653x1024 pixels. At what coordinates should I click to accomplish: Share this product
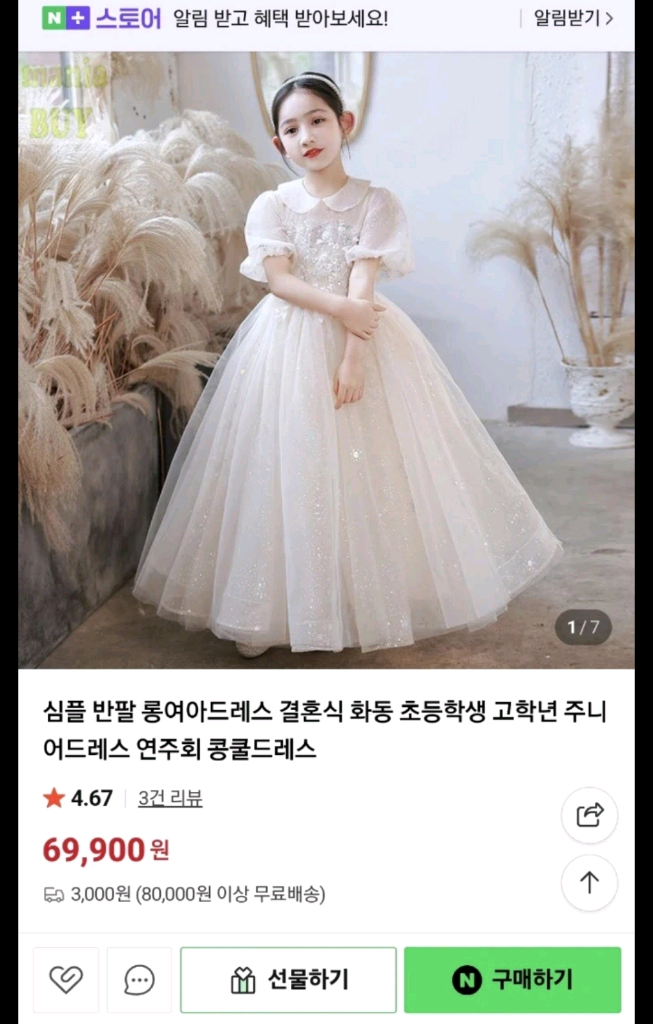(x=589, y=815)
